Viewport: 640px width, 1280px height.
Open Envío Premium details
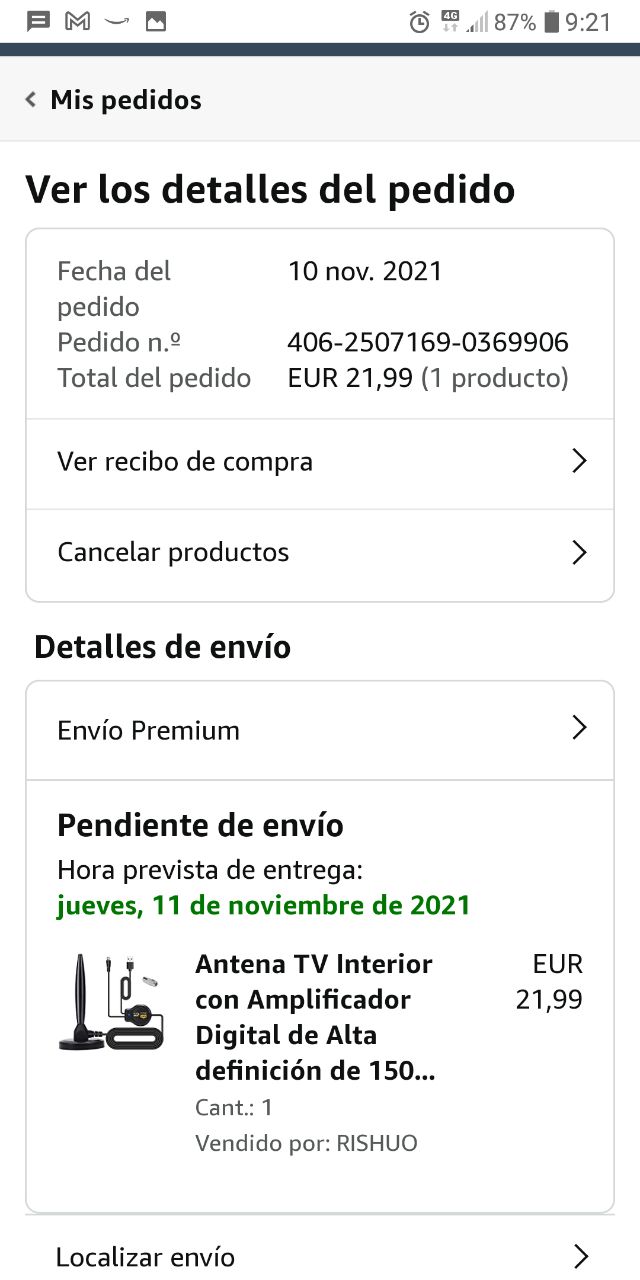click(x=320, y=730)
